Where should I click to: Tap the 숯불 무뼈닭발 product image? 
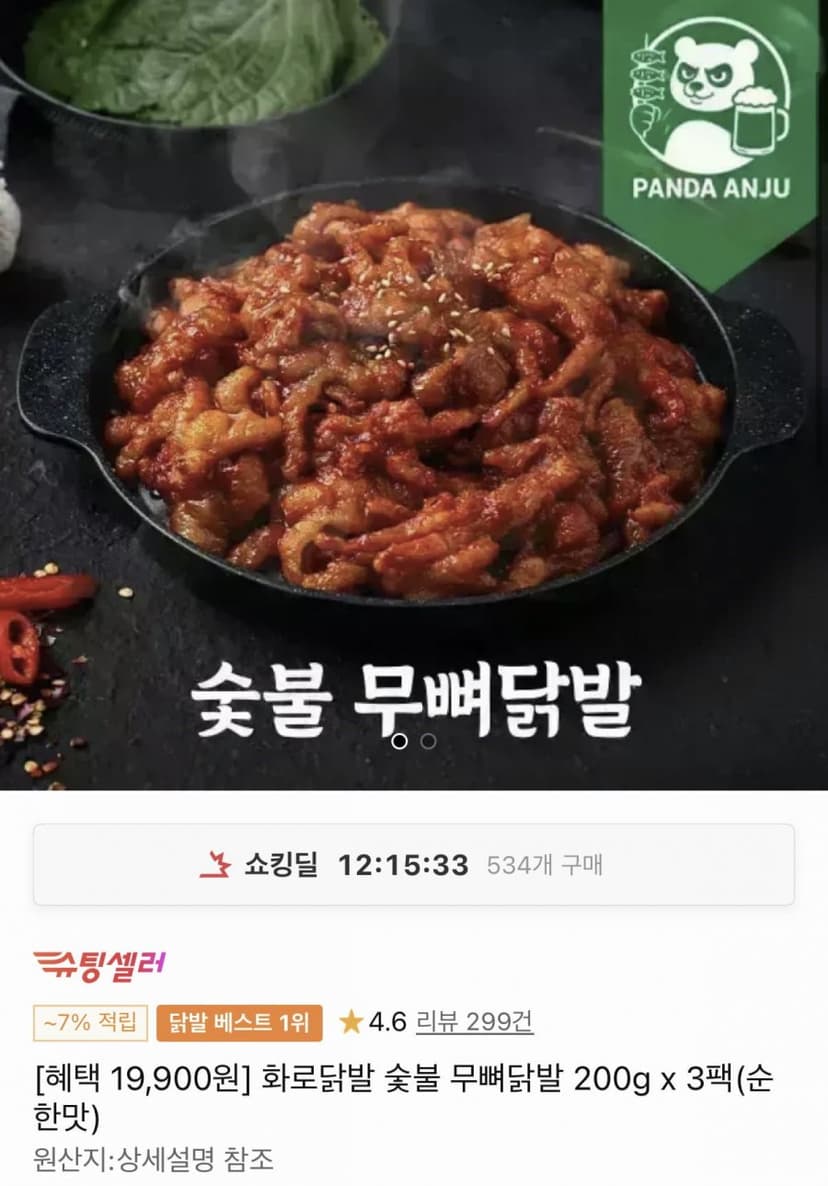[414, 395]
